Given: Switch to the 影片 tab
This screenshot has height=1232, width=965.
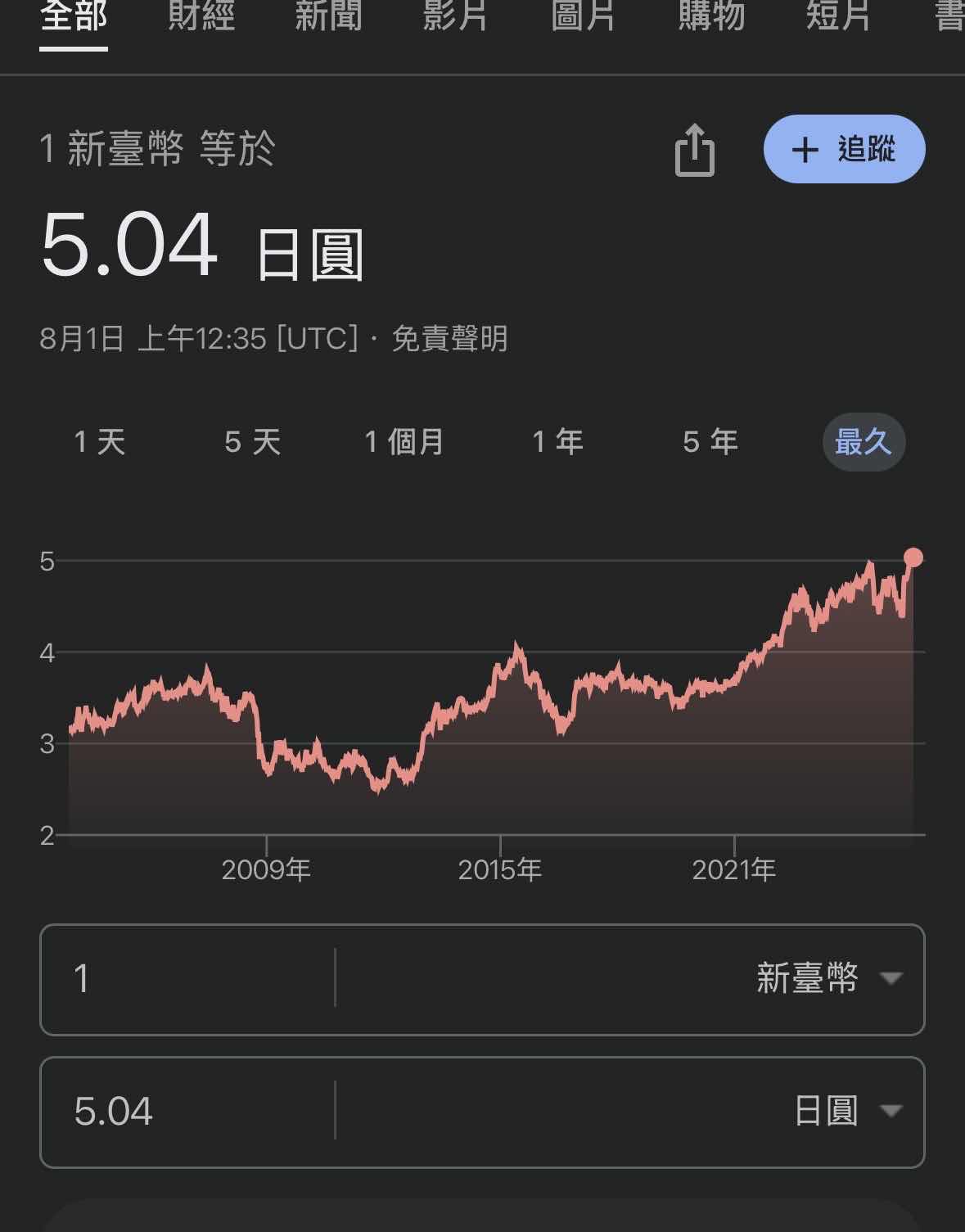Looking at the screenshot, I should coord(455,16).
